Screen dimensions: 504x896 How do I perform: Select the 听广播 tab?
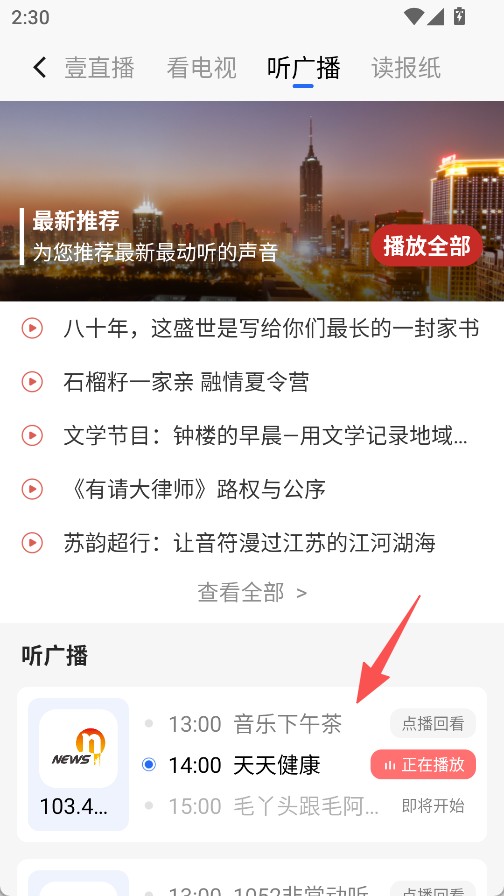tap(303, 68)
